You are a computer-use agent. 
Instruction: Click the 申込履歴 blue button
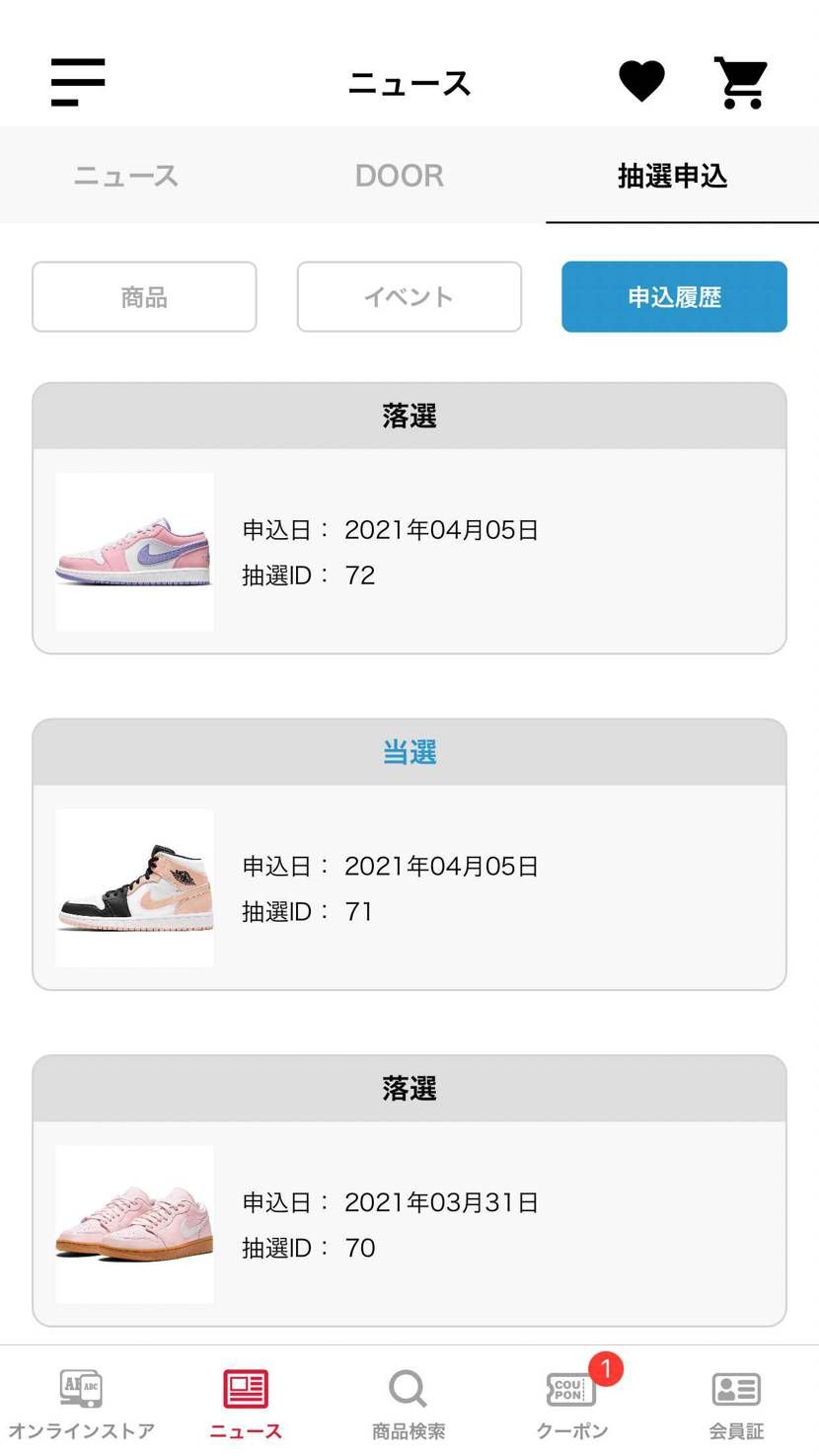(x=674, y=296)
